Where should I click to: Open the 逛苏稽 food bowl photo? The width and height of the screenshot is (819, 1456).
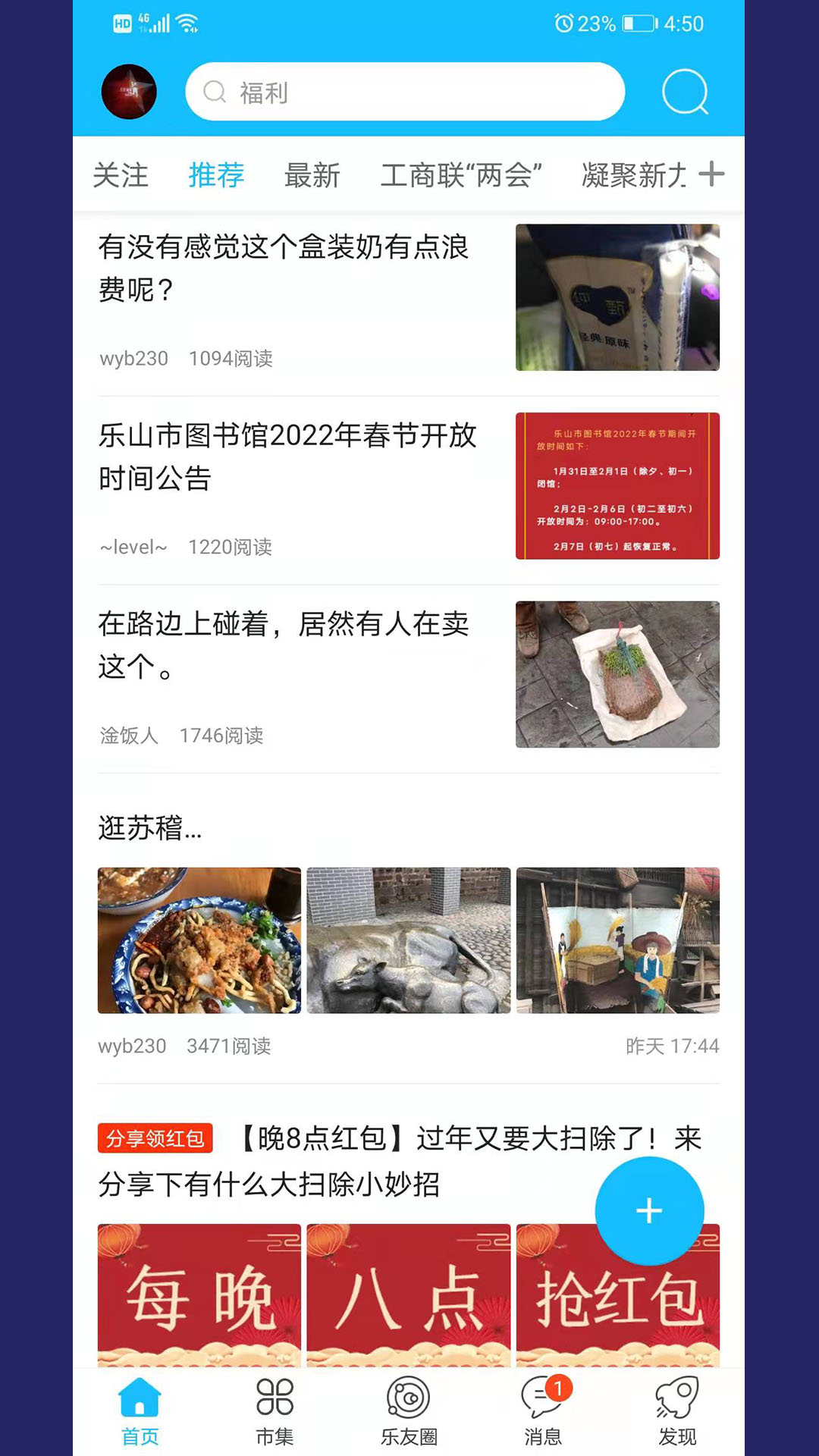[199, 941]
